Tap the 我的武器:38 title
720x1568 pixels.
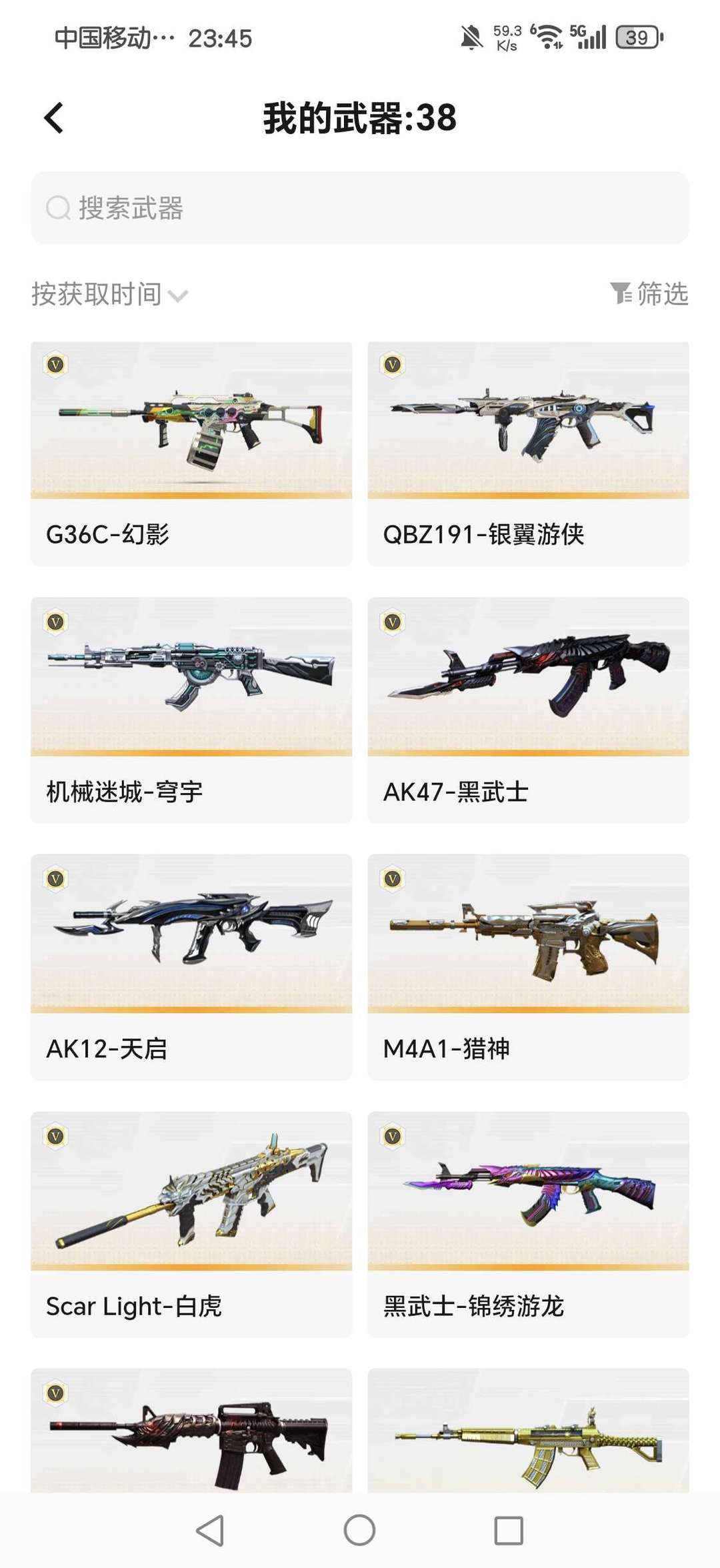click(x=360, y=117)
